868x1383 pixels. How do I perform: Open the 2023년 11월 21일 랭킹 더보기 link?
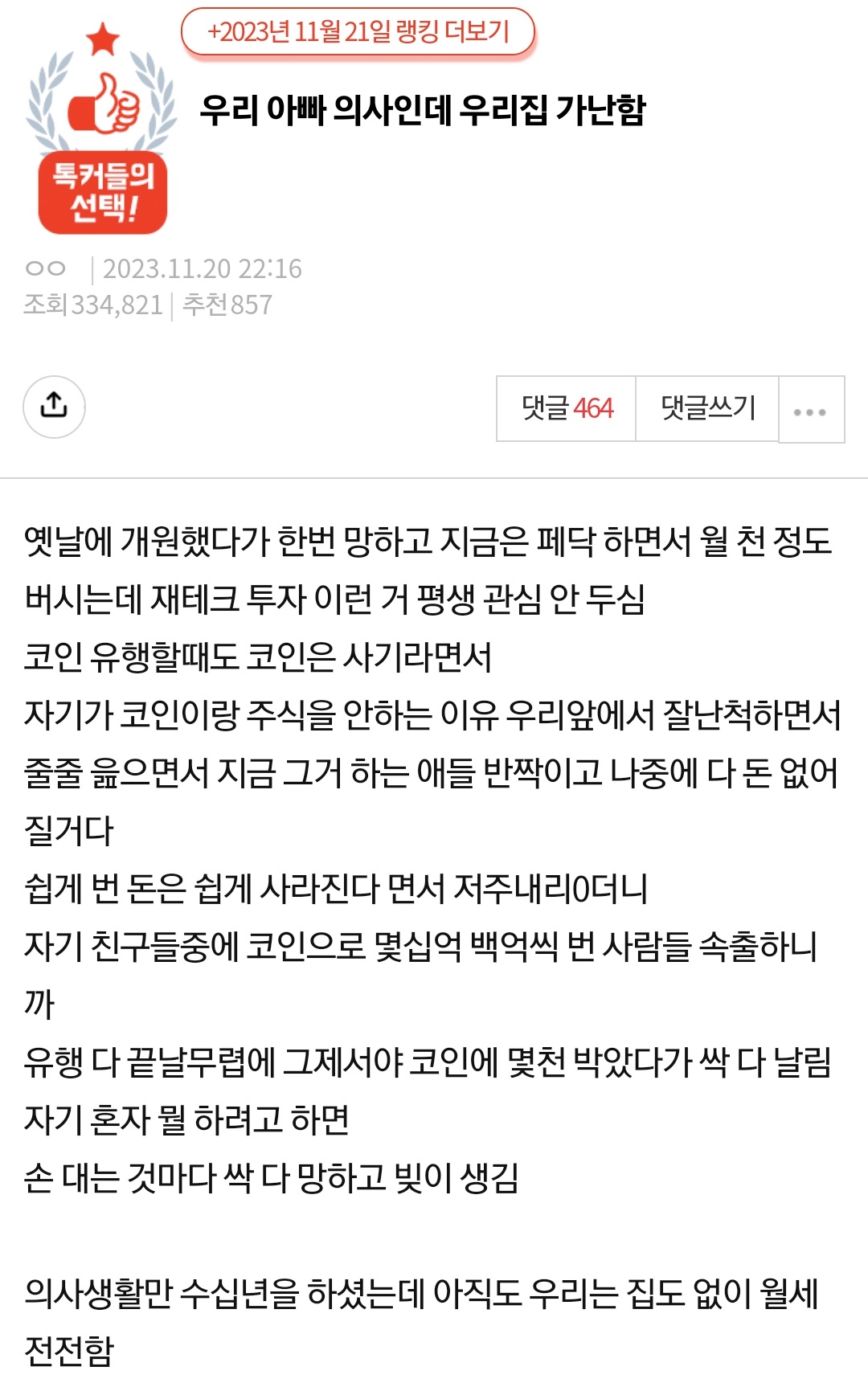click(x=358, y=32)
